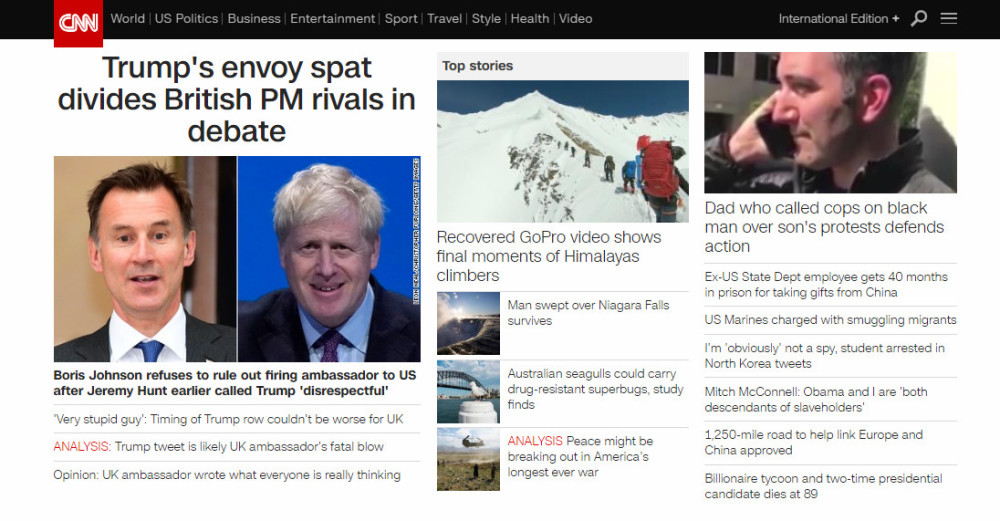This screenshot has width=1000, height=521.
Task: Open Entertainment section
Action: 333,18
